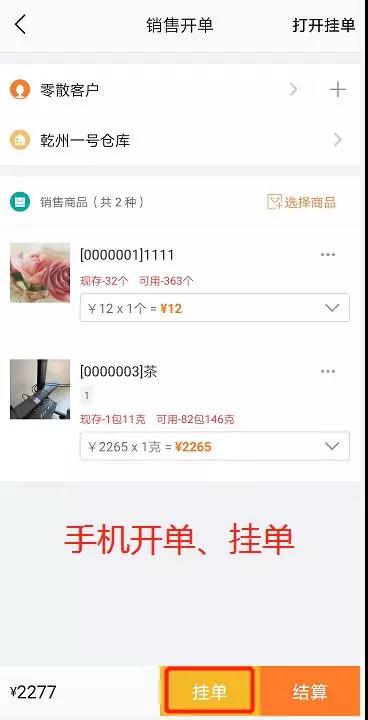The width and height of the screenshot is (368, 720).
Task: Tap 选择商品 to pick products
Action: pos(301,202)
